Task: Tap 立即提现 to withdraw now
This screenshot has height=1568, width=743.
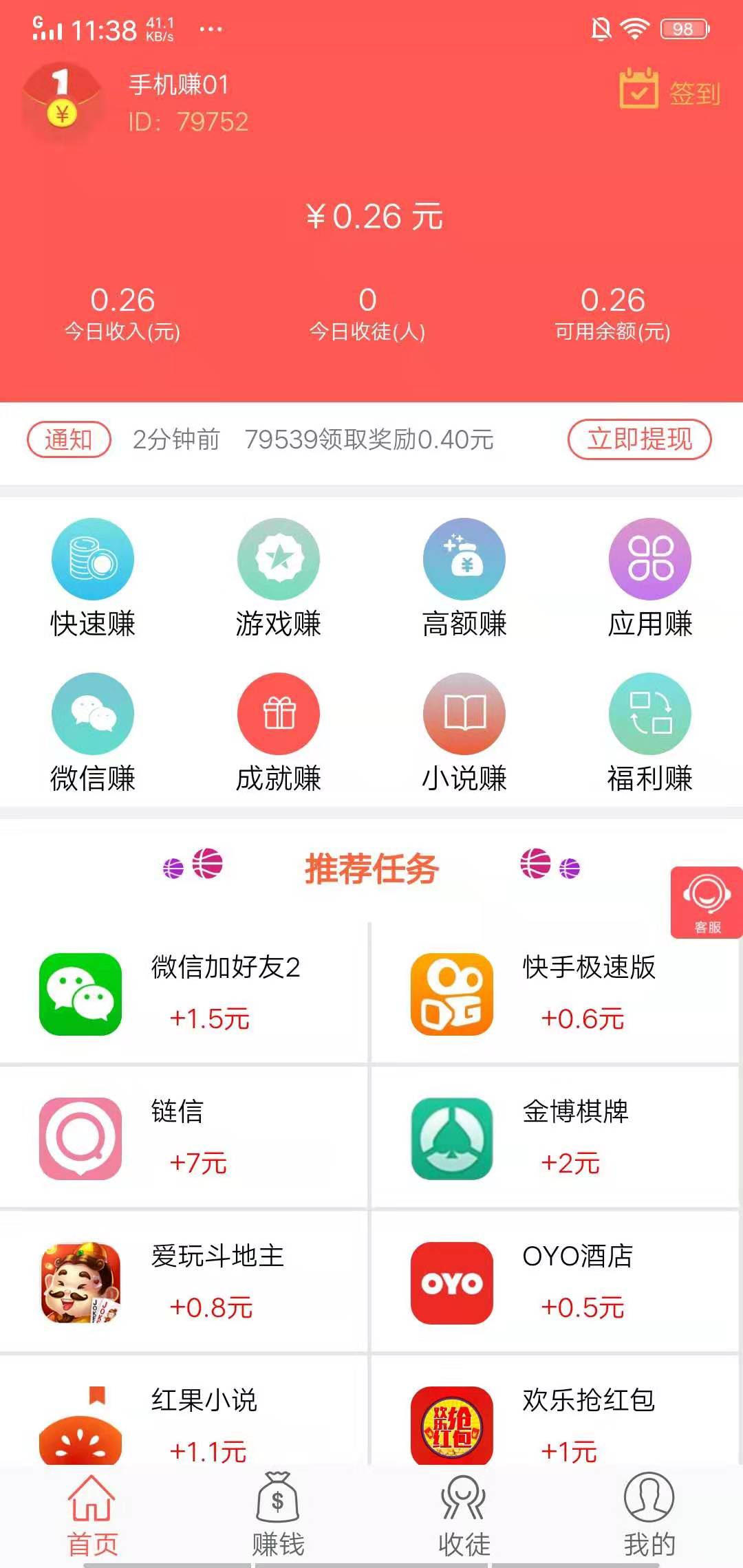Action: pos(639,440)
